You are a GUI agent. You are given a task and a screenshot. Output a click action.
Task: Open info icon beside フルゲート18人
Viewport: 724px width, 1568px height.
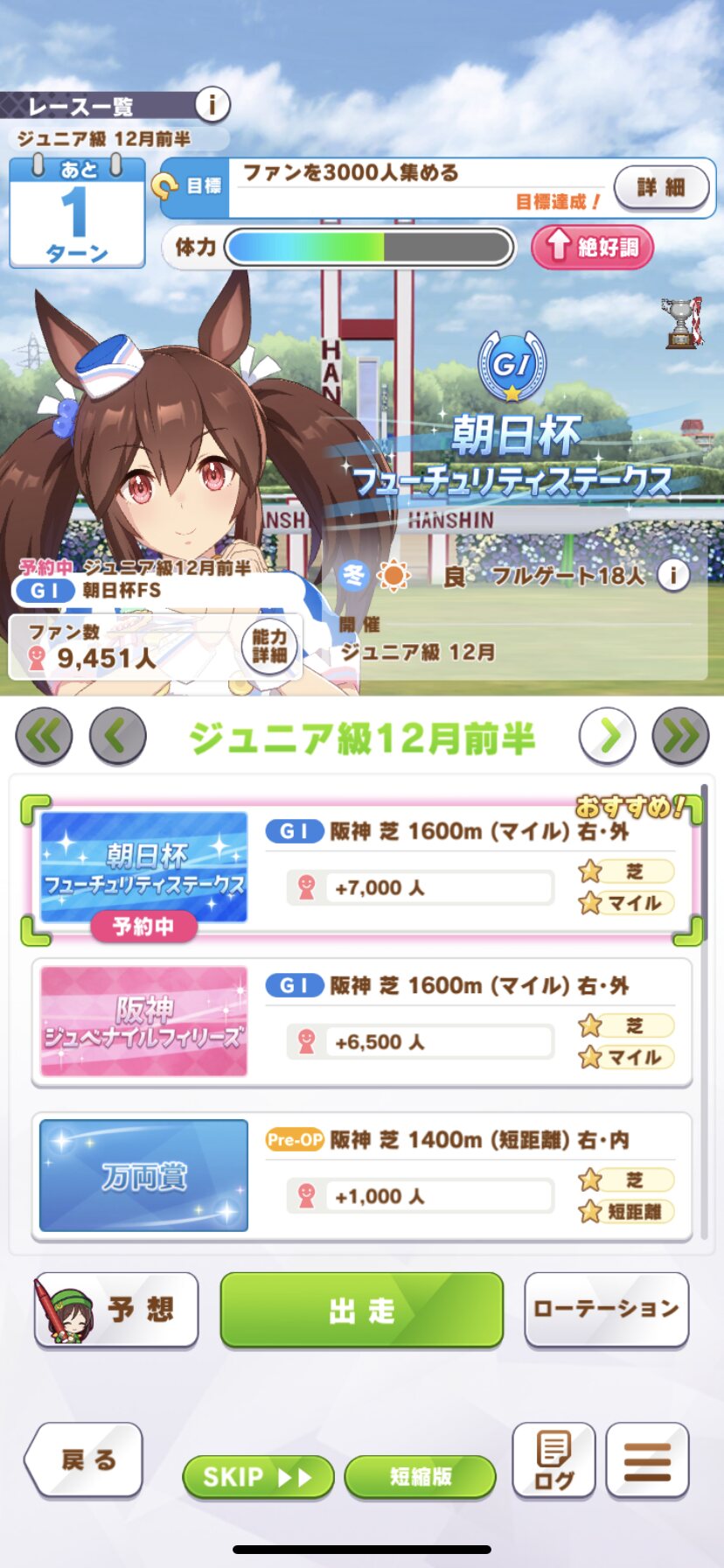click(673, 575)
